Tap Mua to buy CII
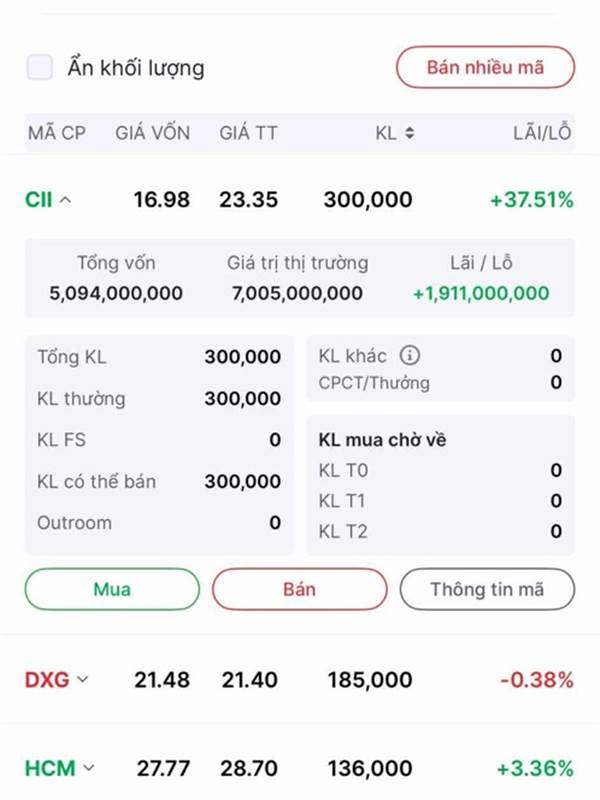Viewport: 600px width, 800px height. (112, 589)
